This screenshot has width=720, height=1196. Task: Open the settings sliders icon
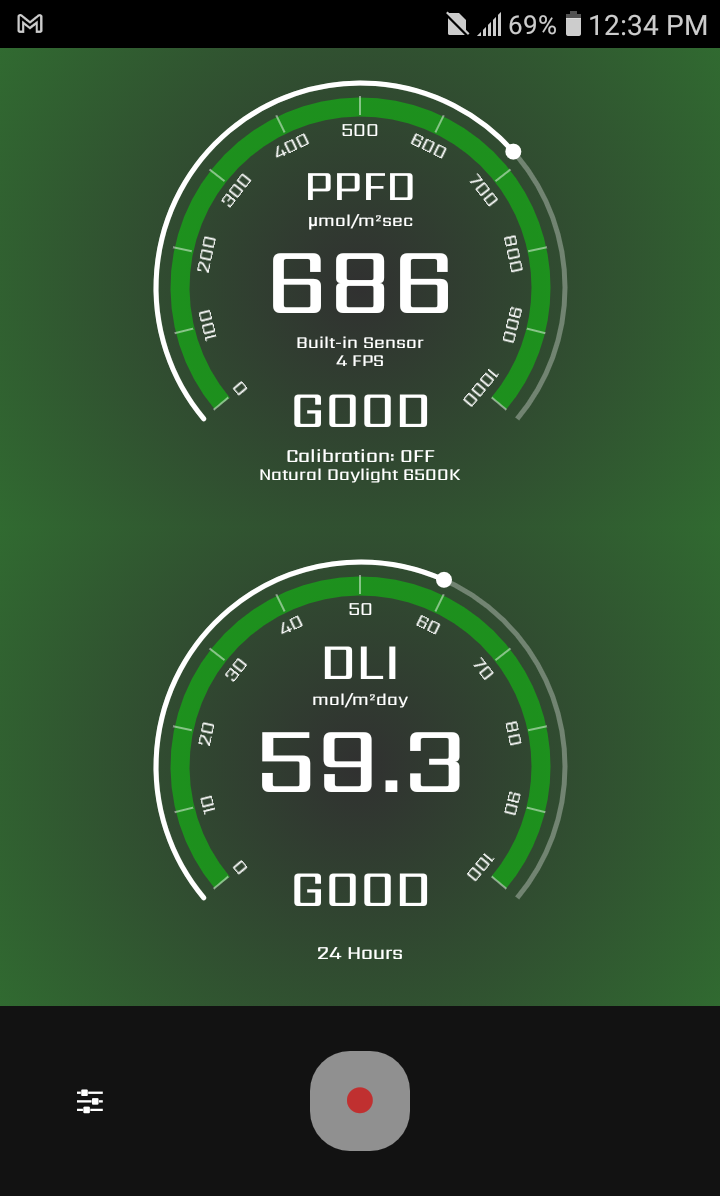(90, 1101)
